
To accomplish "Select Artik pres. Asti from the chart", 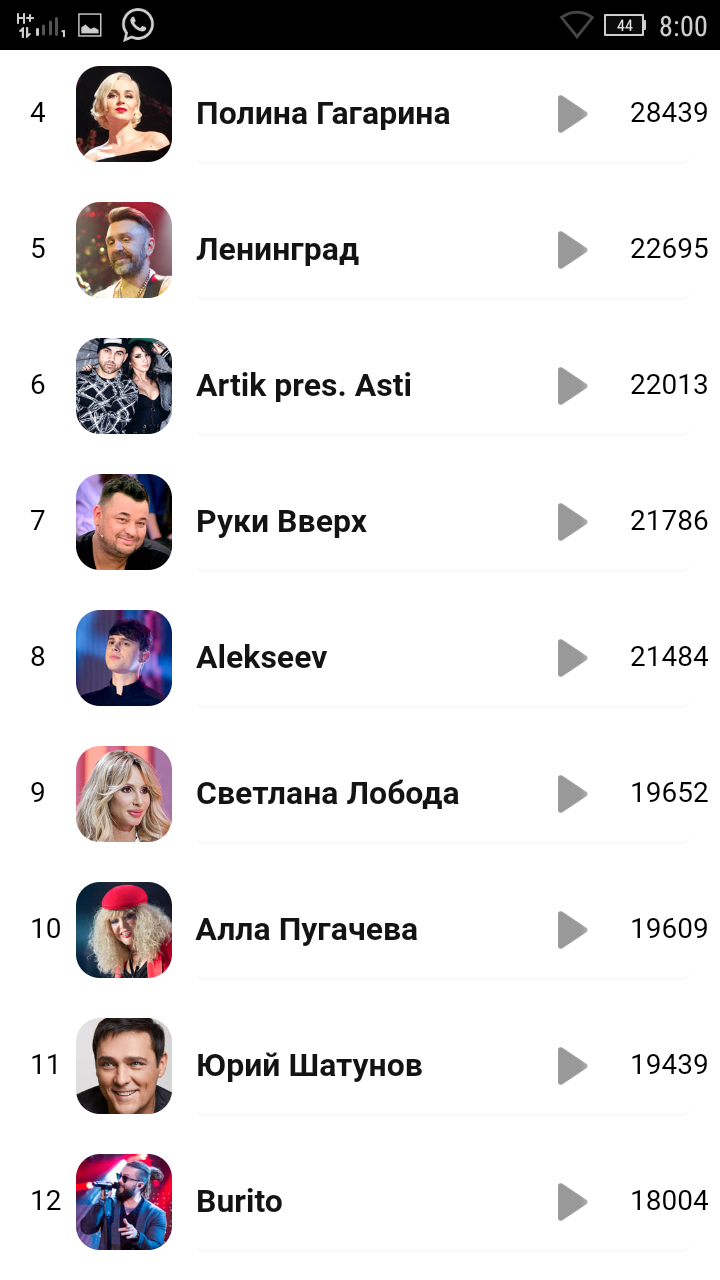I will tap(303, 386).
